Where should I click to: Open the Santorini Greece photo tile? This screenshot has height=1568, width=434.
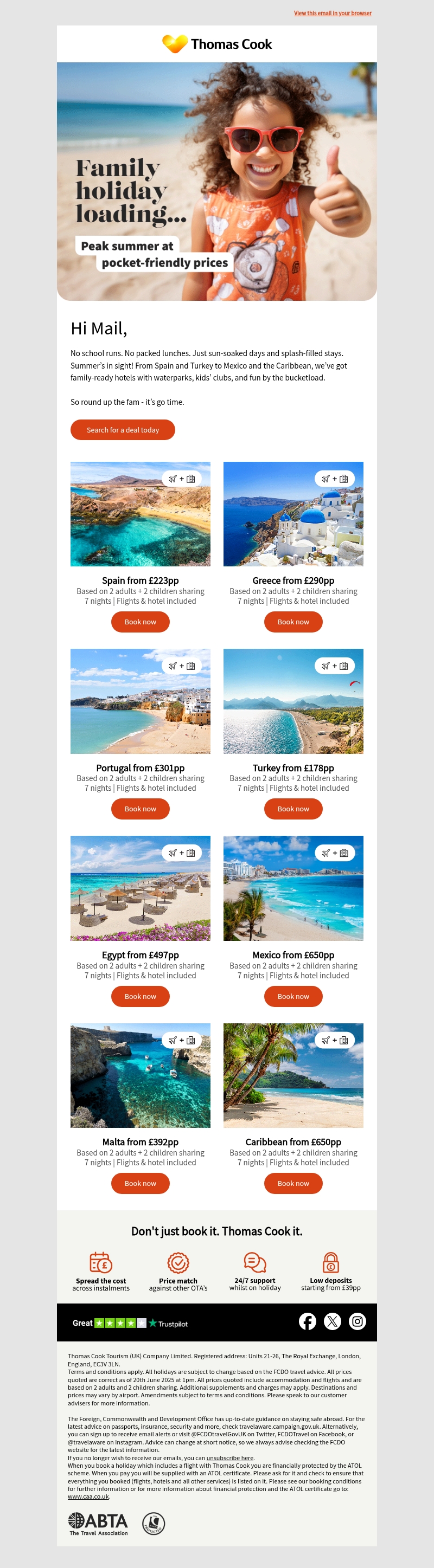point(293,514)
